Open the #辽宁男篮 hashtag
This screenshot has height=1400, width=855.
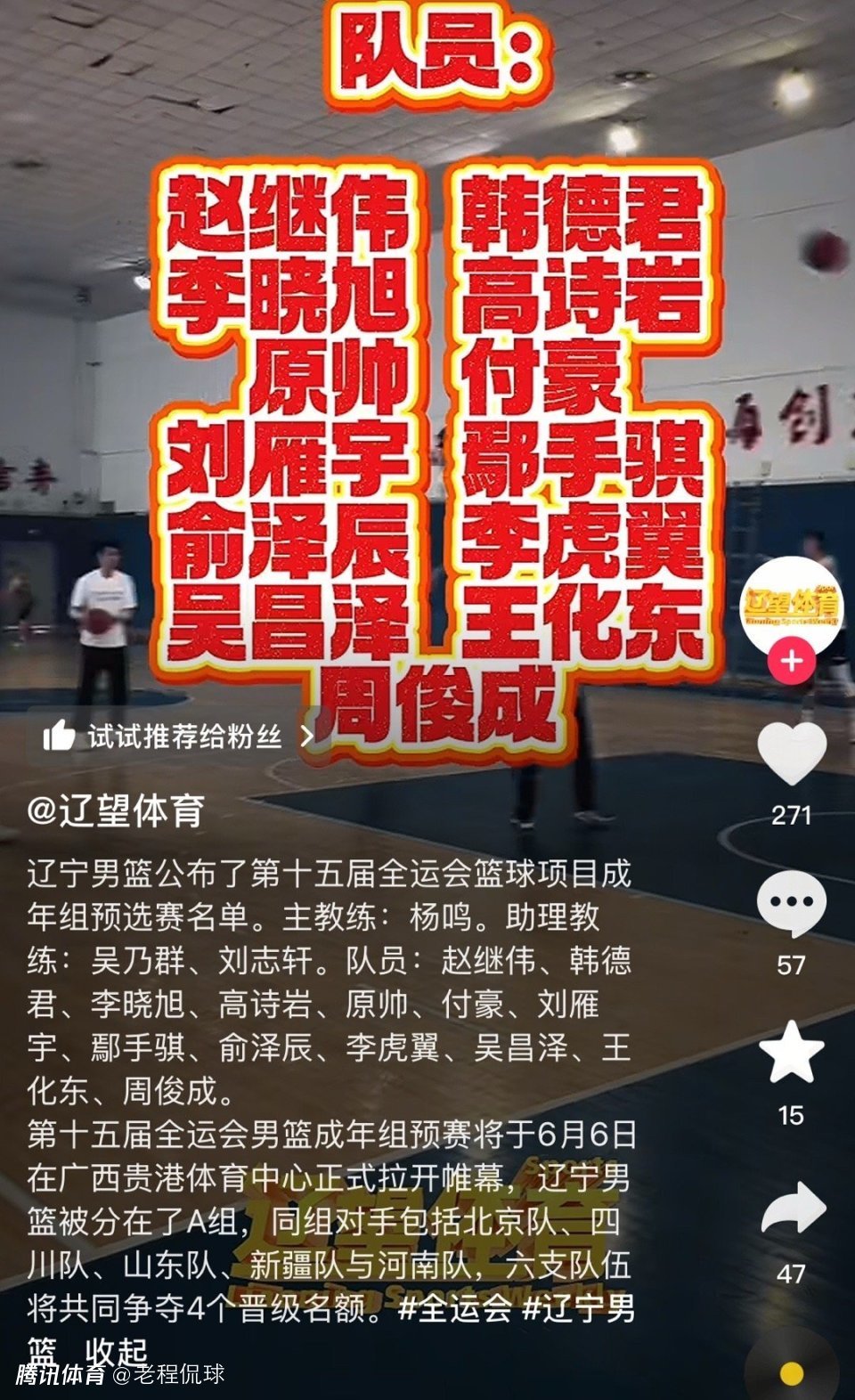pyautogui.click(x=577, y=1308)
